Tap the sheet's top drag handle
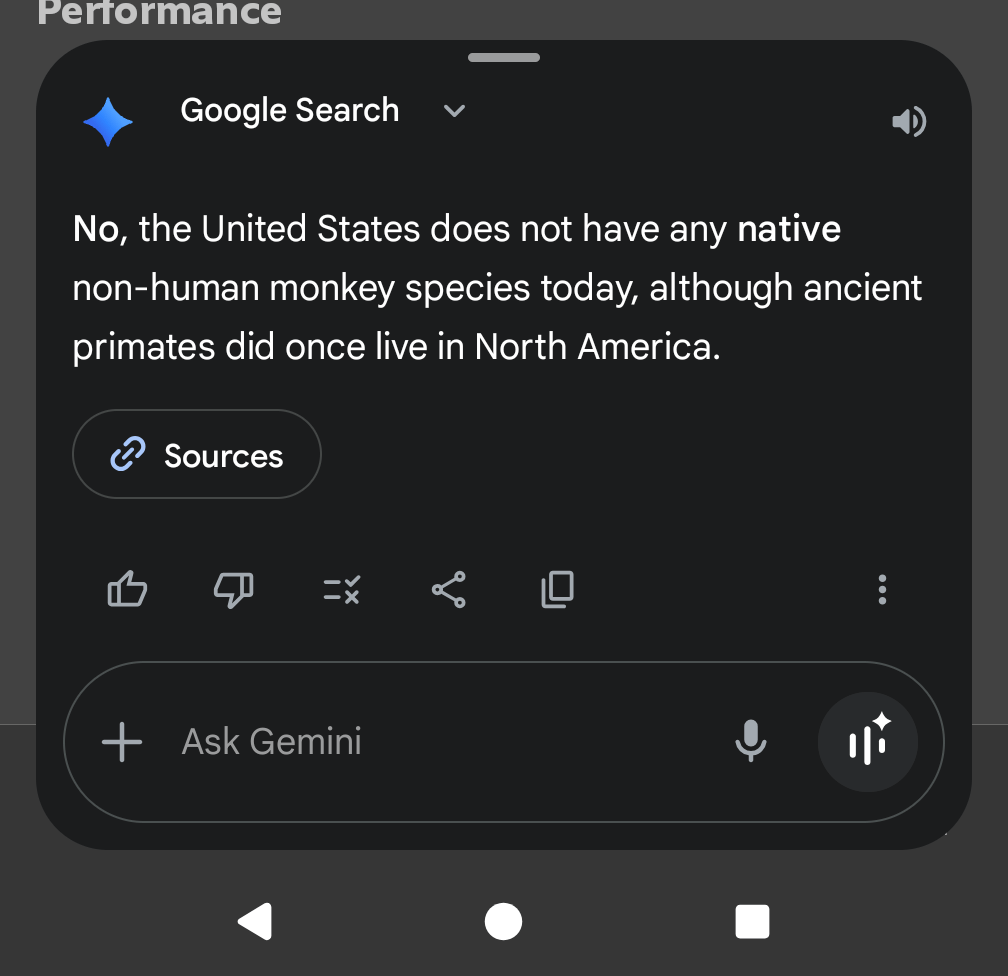 pos(504,57)
